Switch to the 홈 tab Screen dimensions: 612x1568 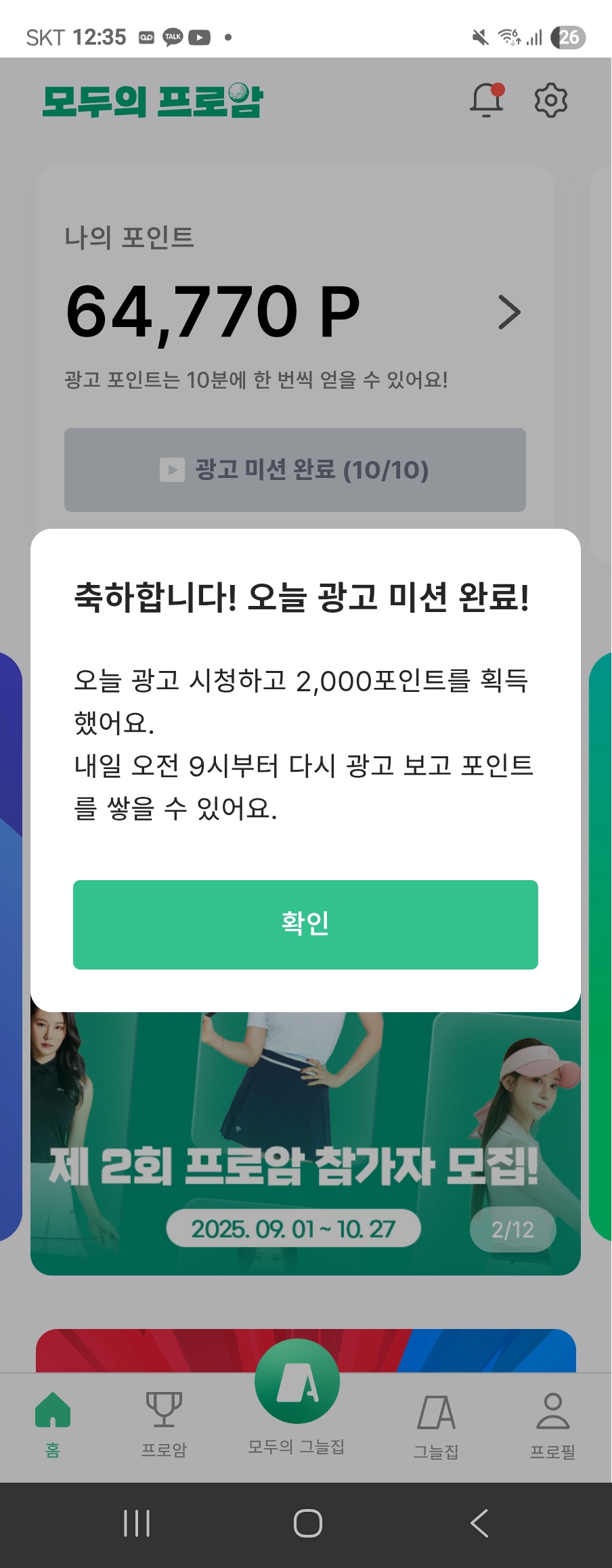click(x=53, y=1423)
